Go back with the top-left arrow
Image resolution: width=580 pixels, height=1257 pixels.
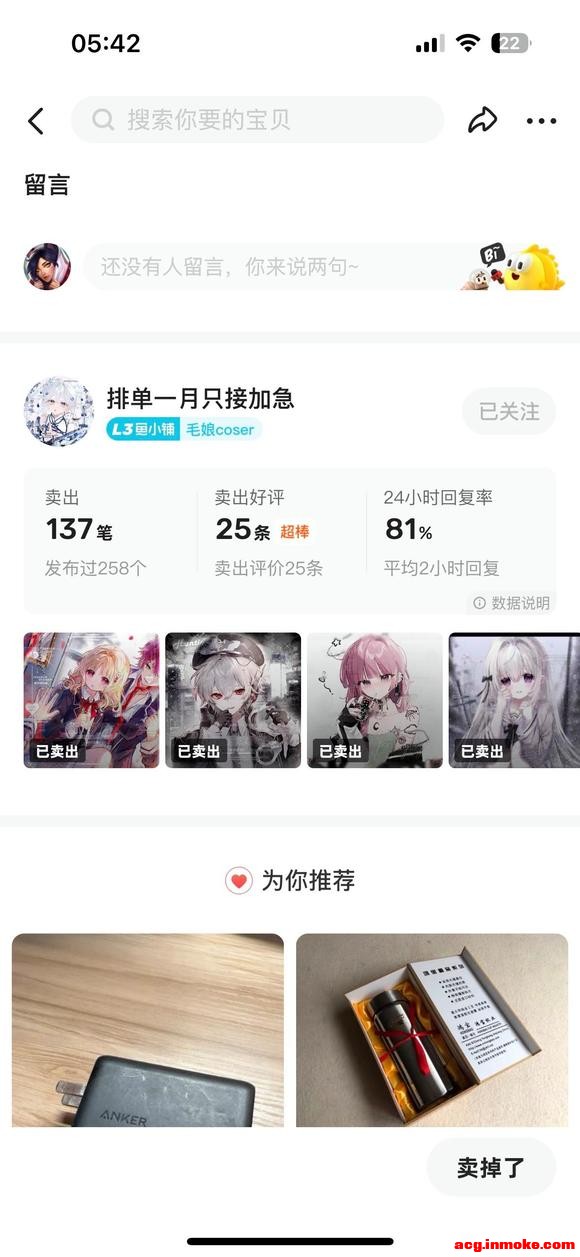(x=36, y=121)
